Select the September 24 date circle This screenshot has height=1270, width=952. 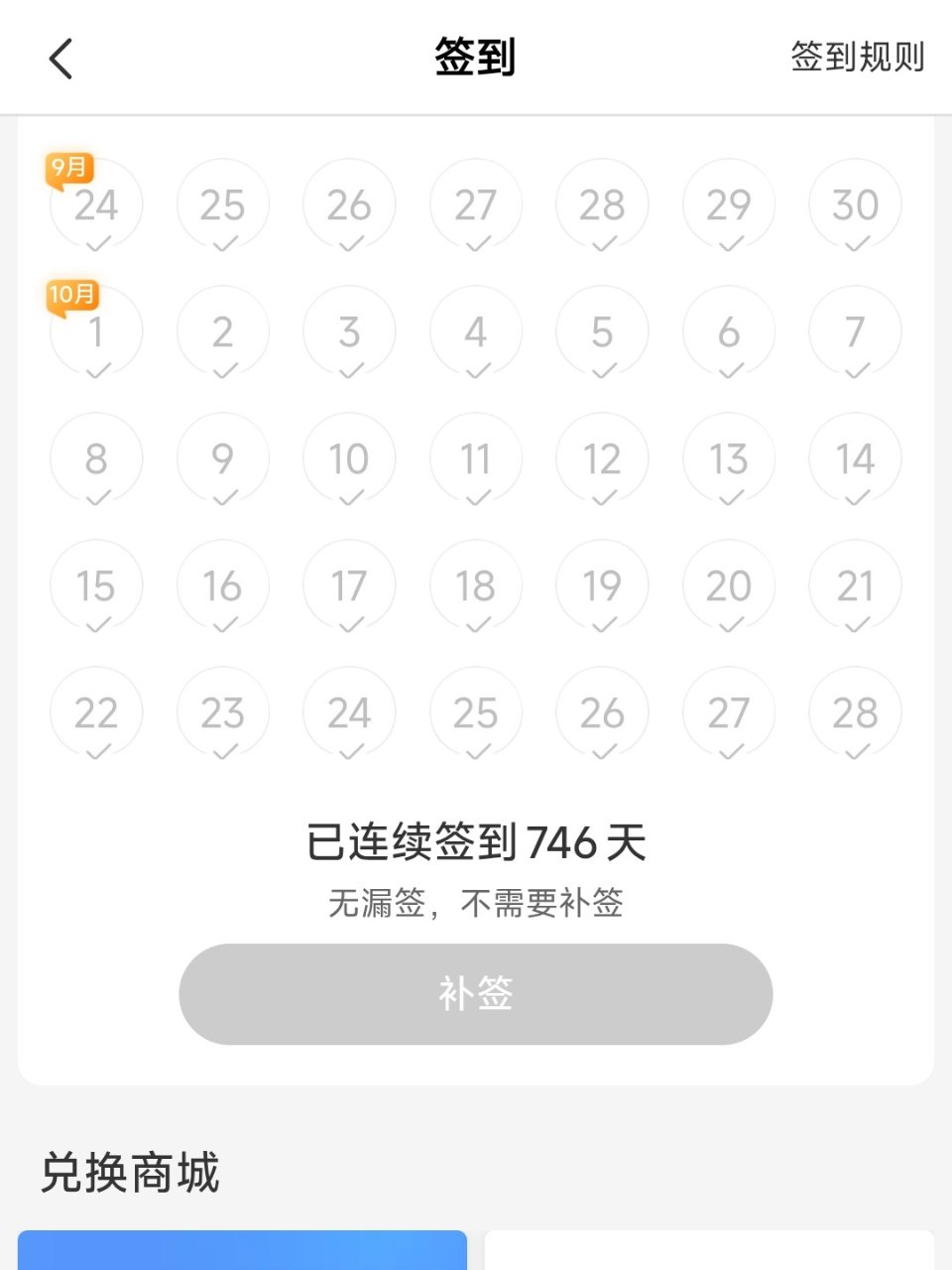point(95,203)
